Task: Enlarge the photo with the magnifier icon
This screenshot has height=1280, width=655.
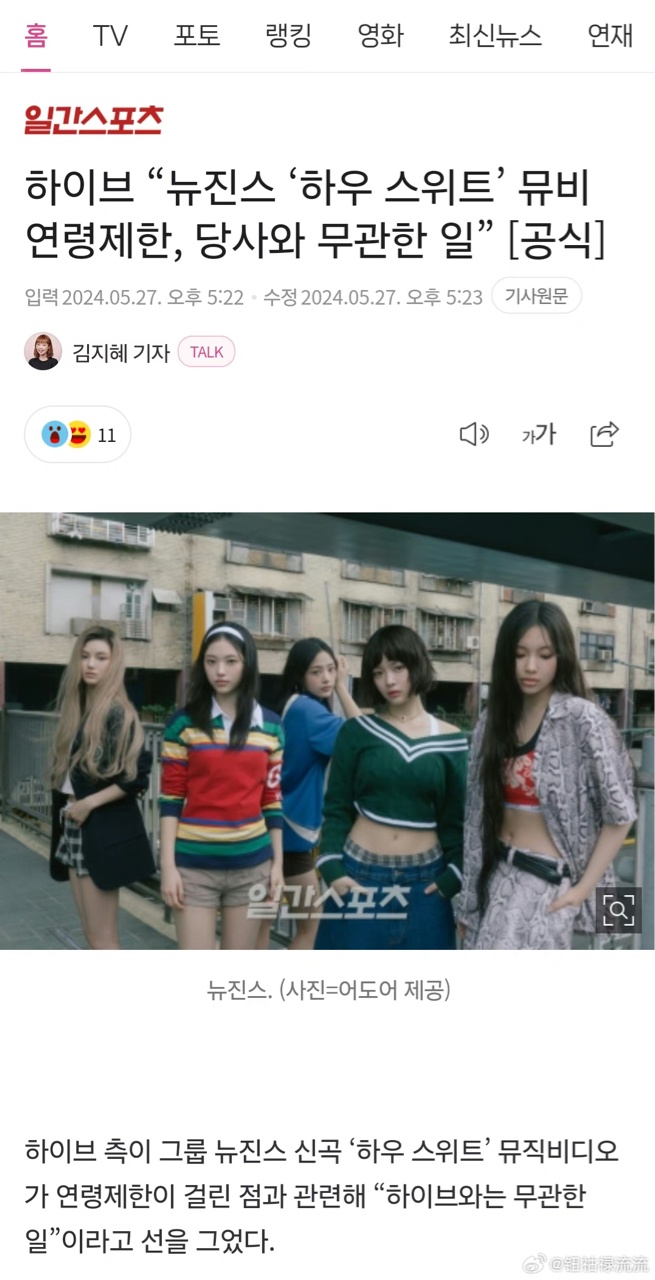Action: click(x=618, y=909)
